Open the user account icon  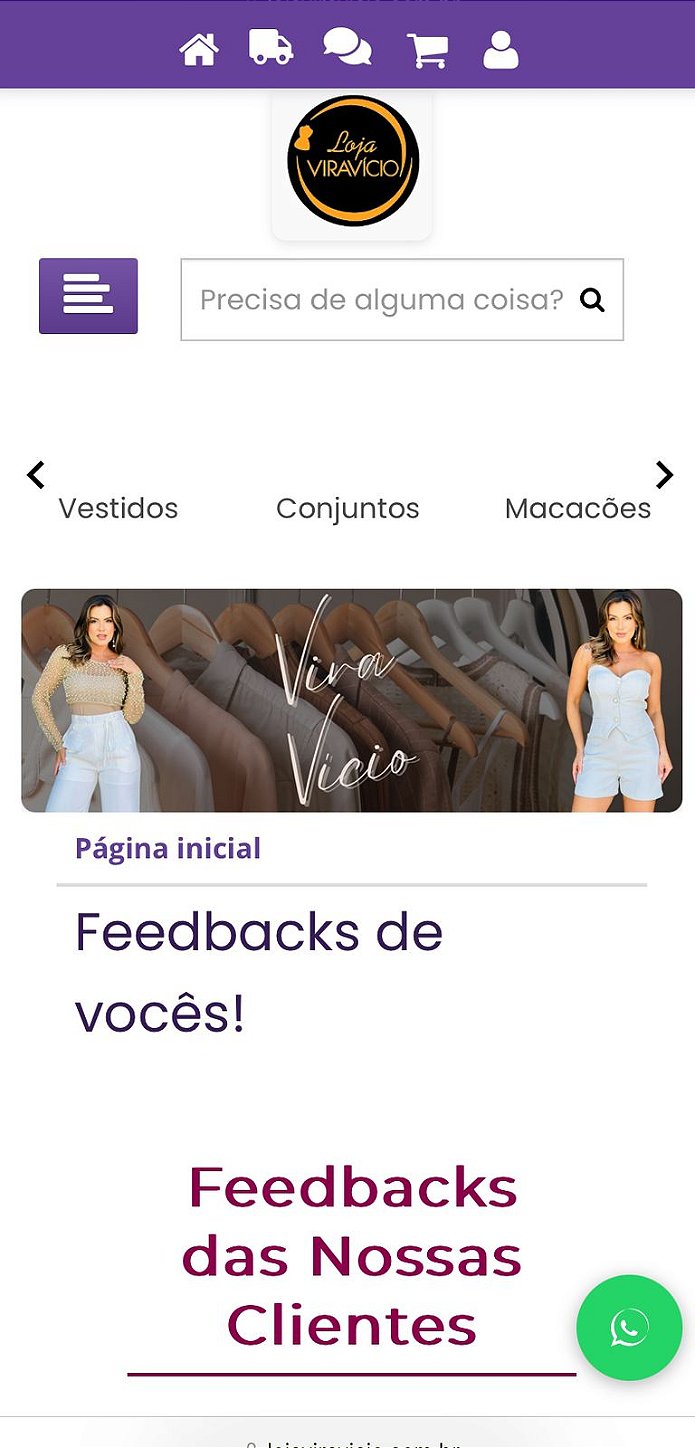[x=501, y=50]
